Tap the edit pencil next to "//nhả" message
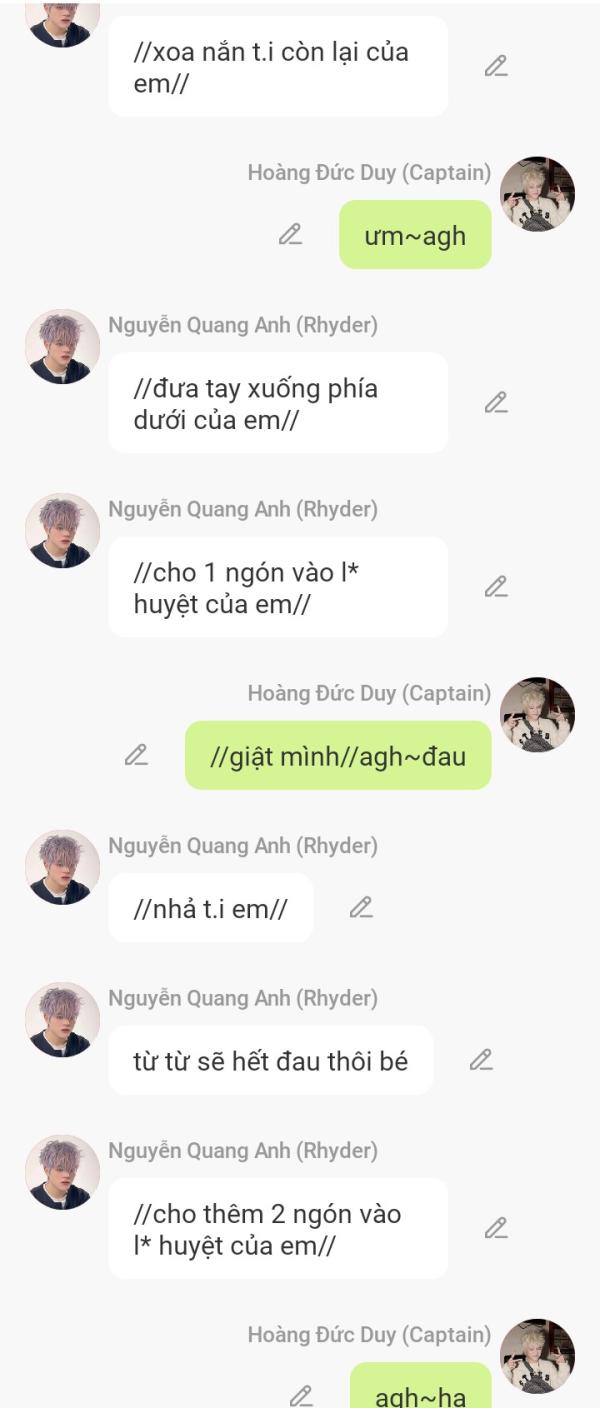Image resolution: width=600 pixels, height=1408 pixels. pos(361,908)
